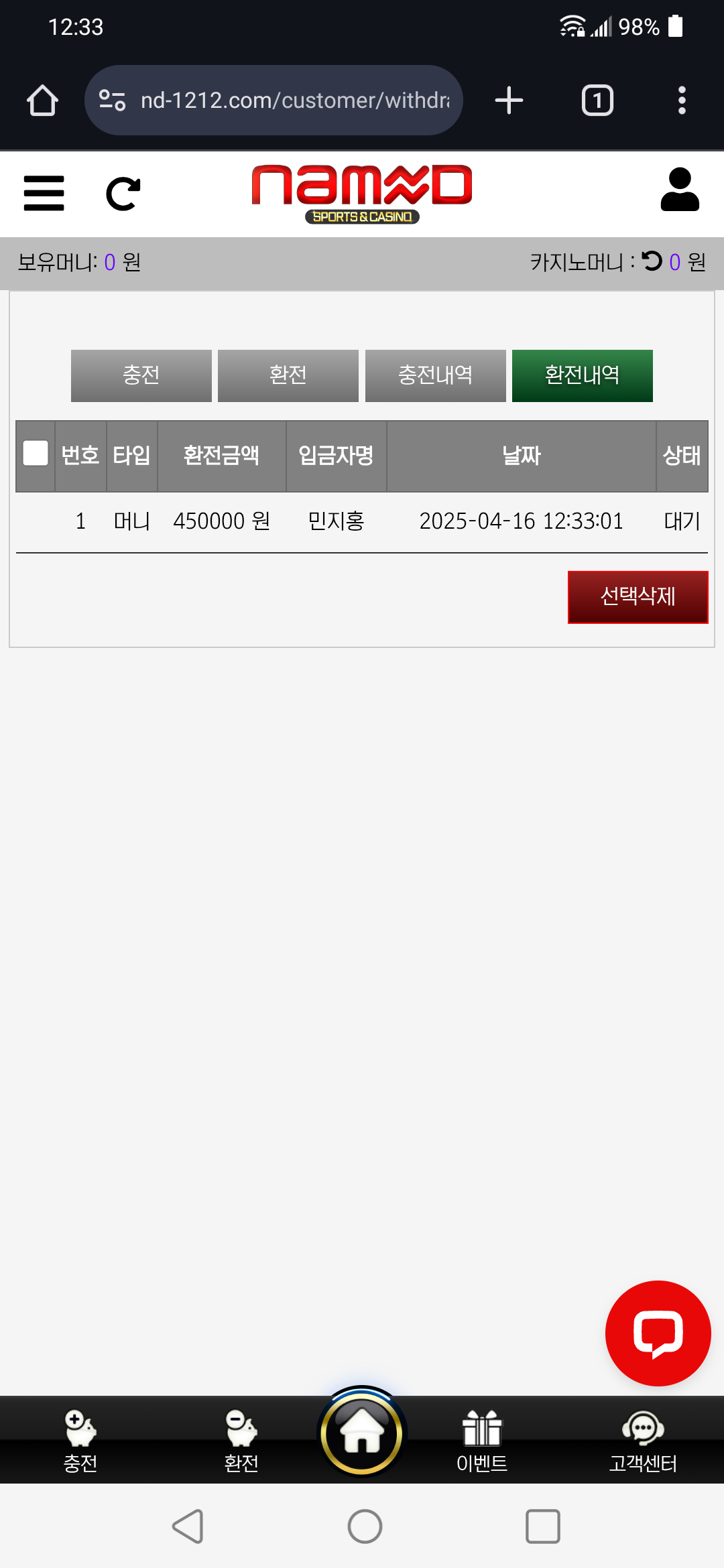Go to 충전 in bottom navigation
Image resolution: width=724 pixels, height=1568 pixels.
coord(80,1441)
